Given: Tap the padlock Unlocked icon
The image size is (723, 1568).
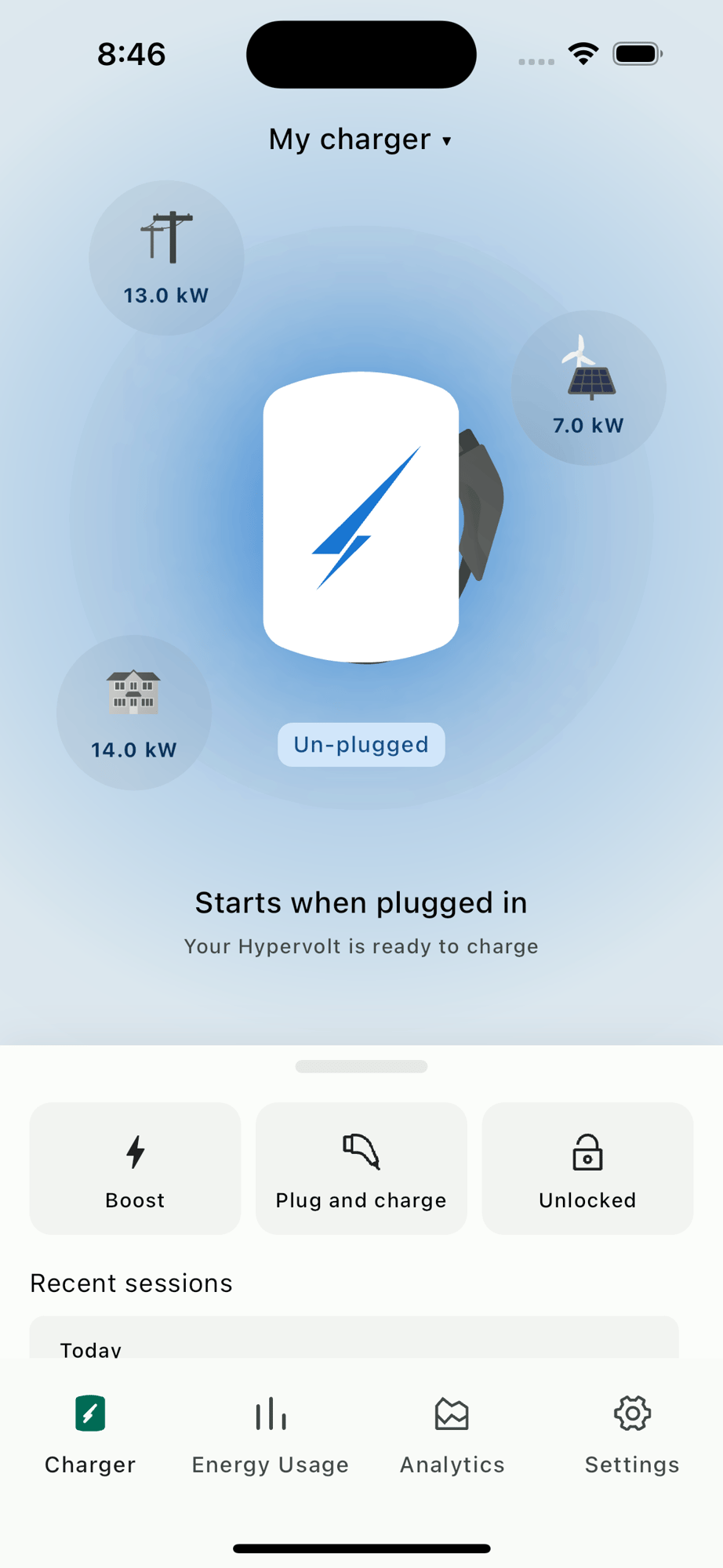Looking at the screenshot, I should (x=587, y=1150).
